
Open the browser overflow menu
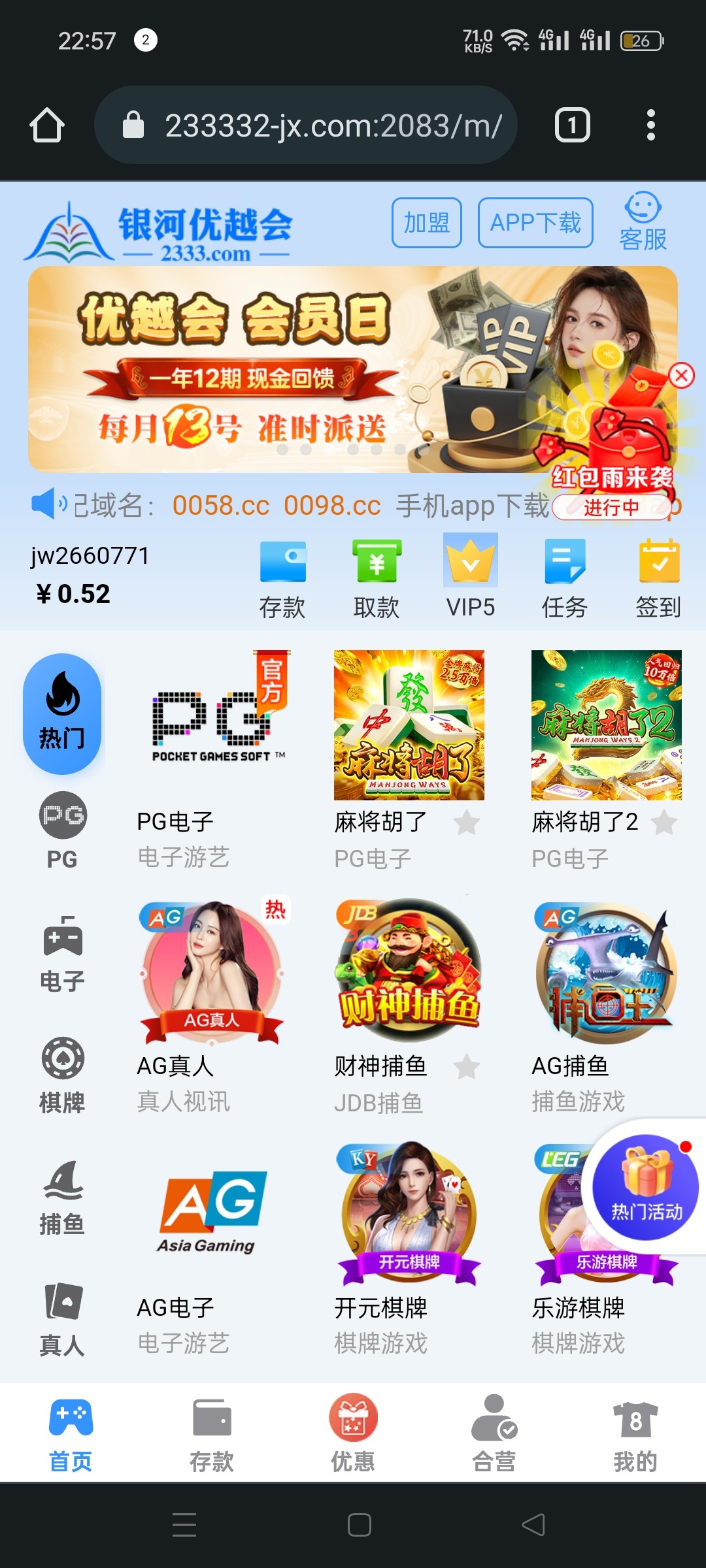(x=650, y=125)
